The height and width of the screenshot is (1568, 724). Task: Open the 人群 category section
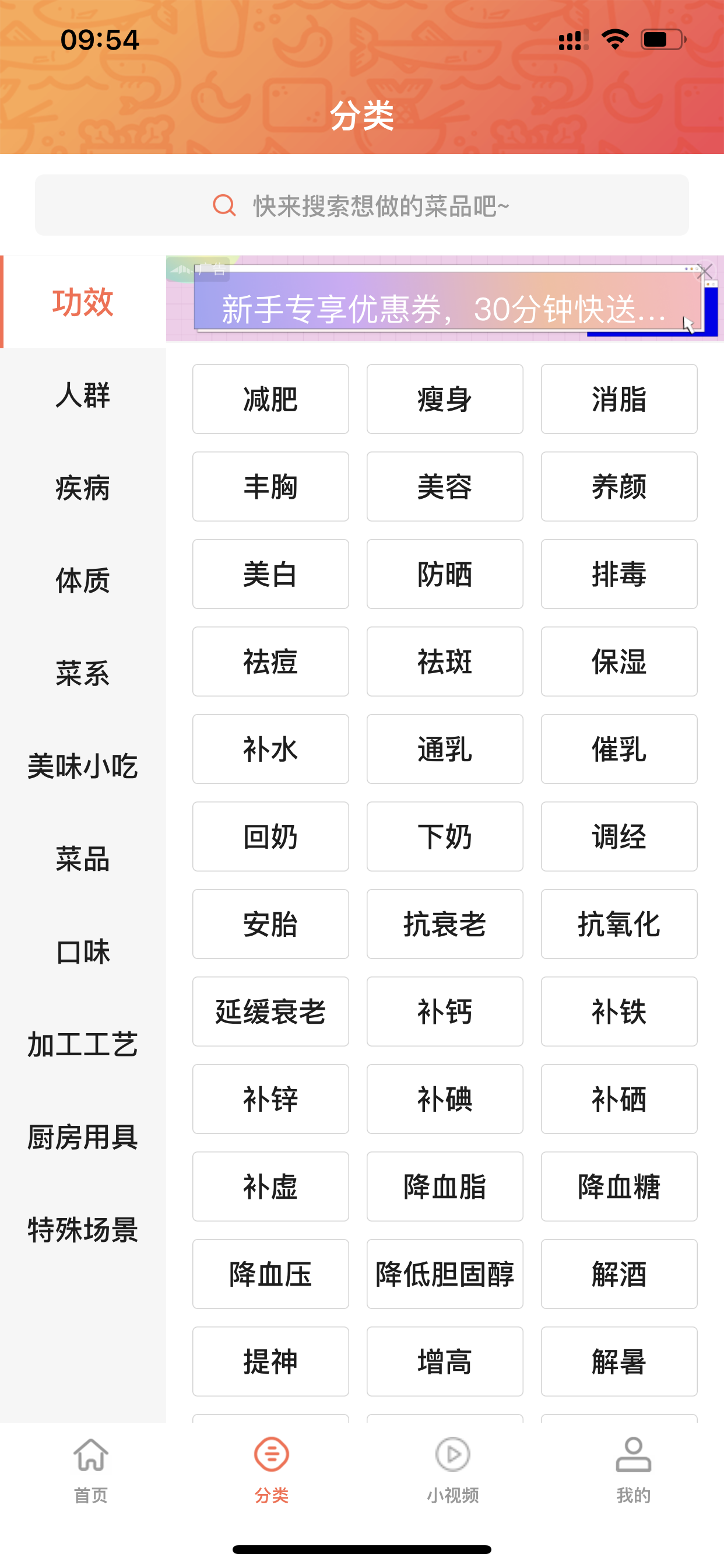tap(83, 396)
